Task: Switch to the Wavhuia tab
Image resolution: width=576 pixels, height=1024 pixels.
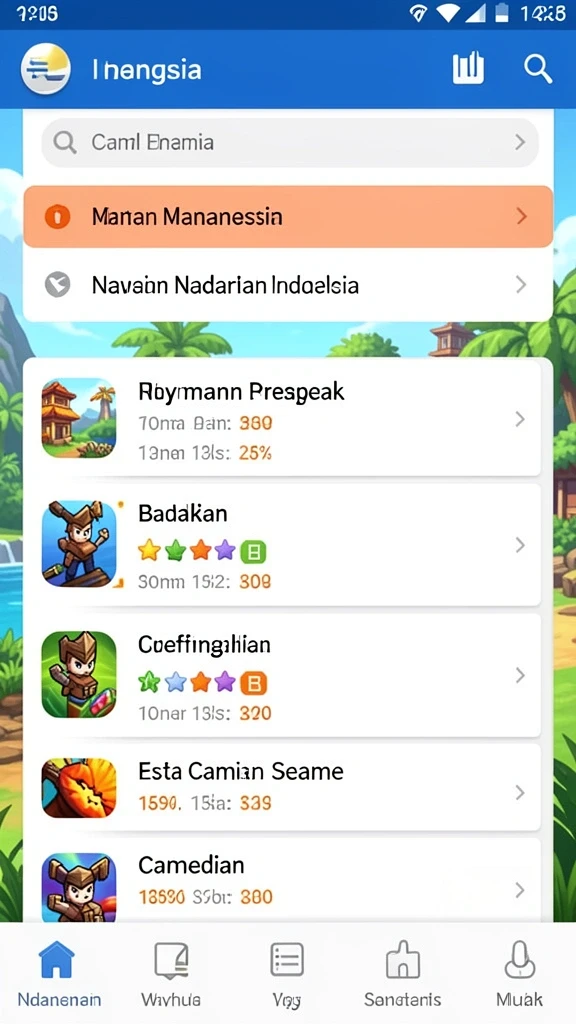Action: click(171, 974)
